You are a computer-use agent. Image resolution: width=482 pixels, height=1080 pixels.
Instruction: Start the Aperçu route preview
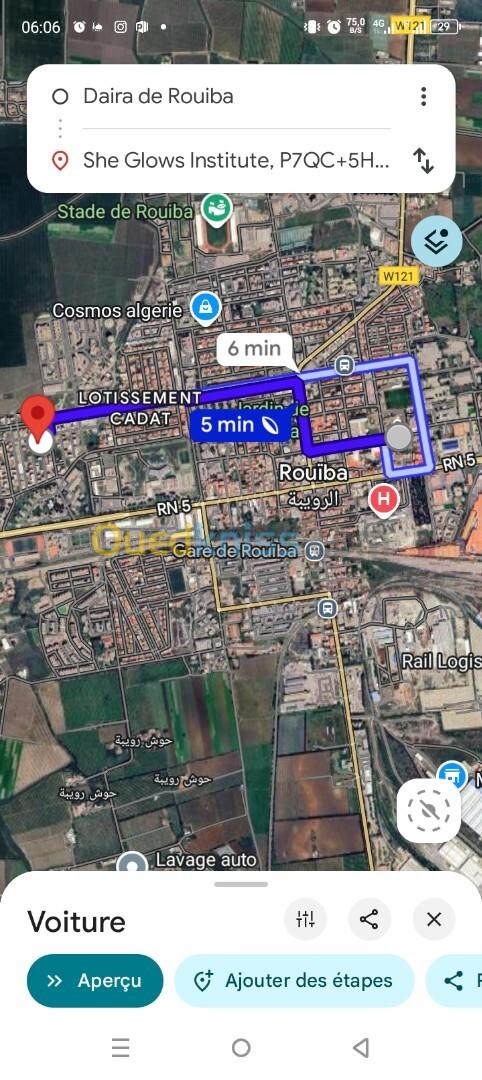point(95,981)
